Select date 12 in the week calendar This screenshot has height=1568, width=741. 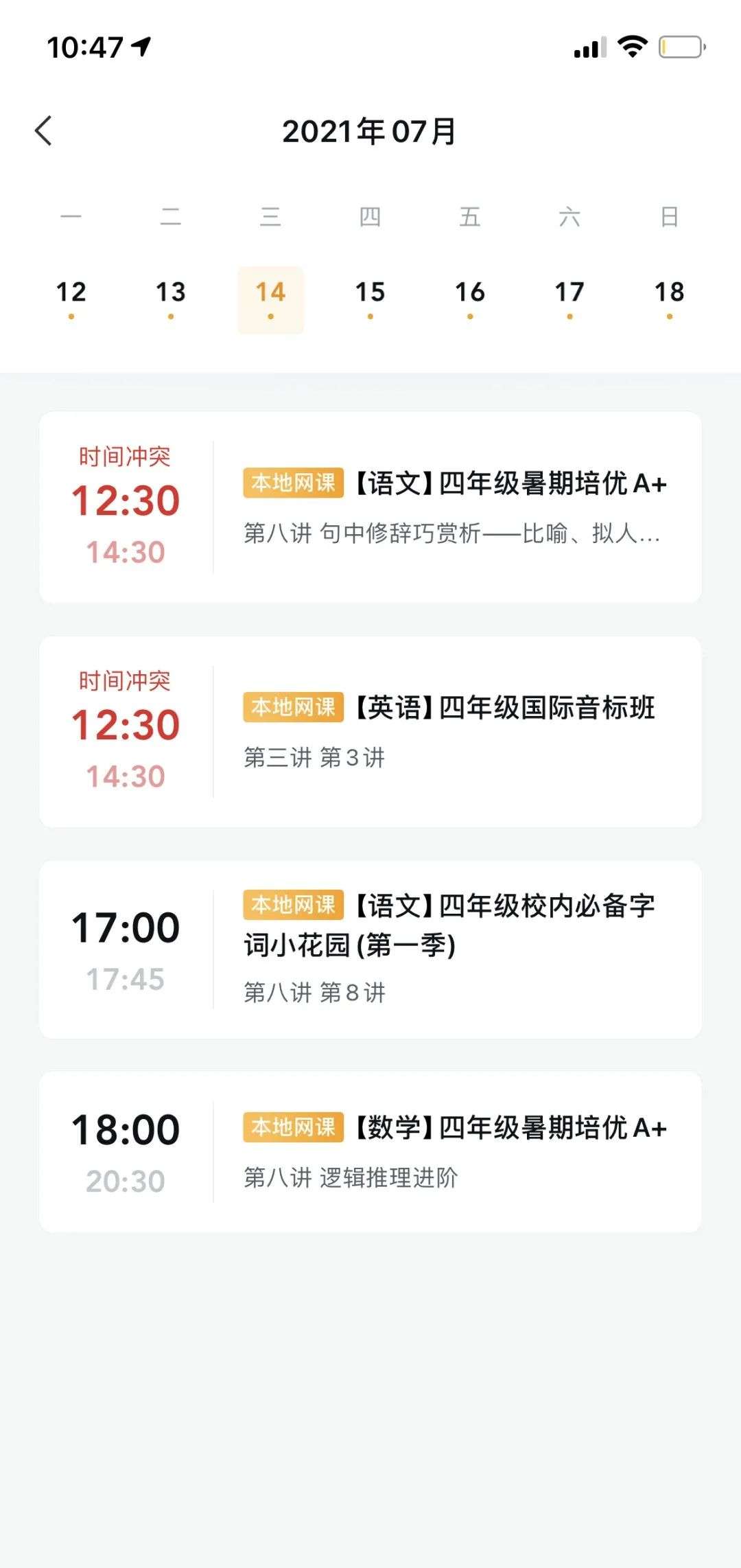tap(71, 297)
